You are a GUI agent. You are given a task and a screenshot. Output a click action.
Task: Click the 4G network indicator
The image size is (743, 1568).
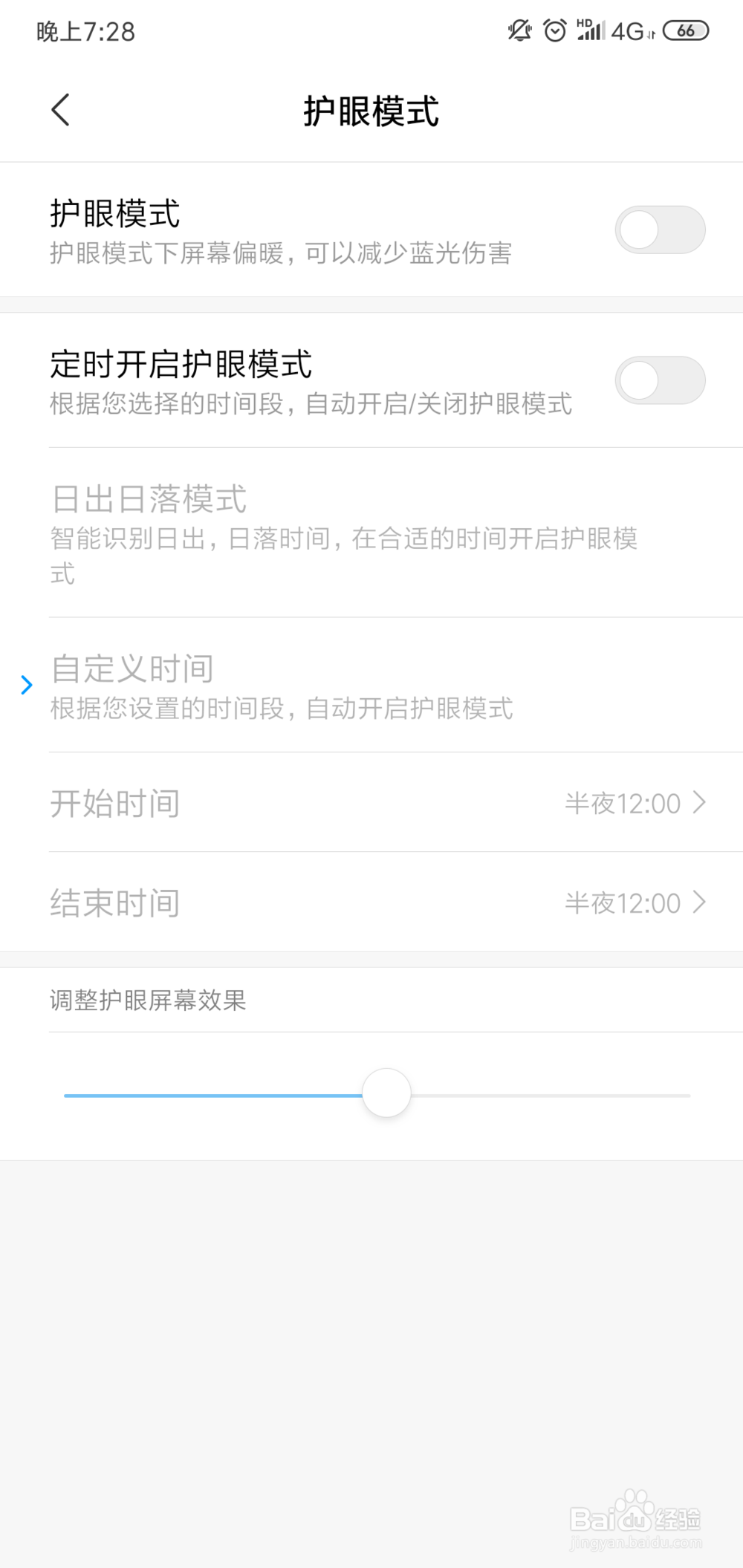[x=628, y=31]
